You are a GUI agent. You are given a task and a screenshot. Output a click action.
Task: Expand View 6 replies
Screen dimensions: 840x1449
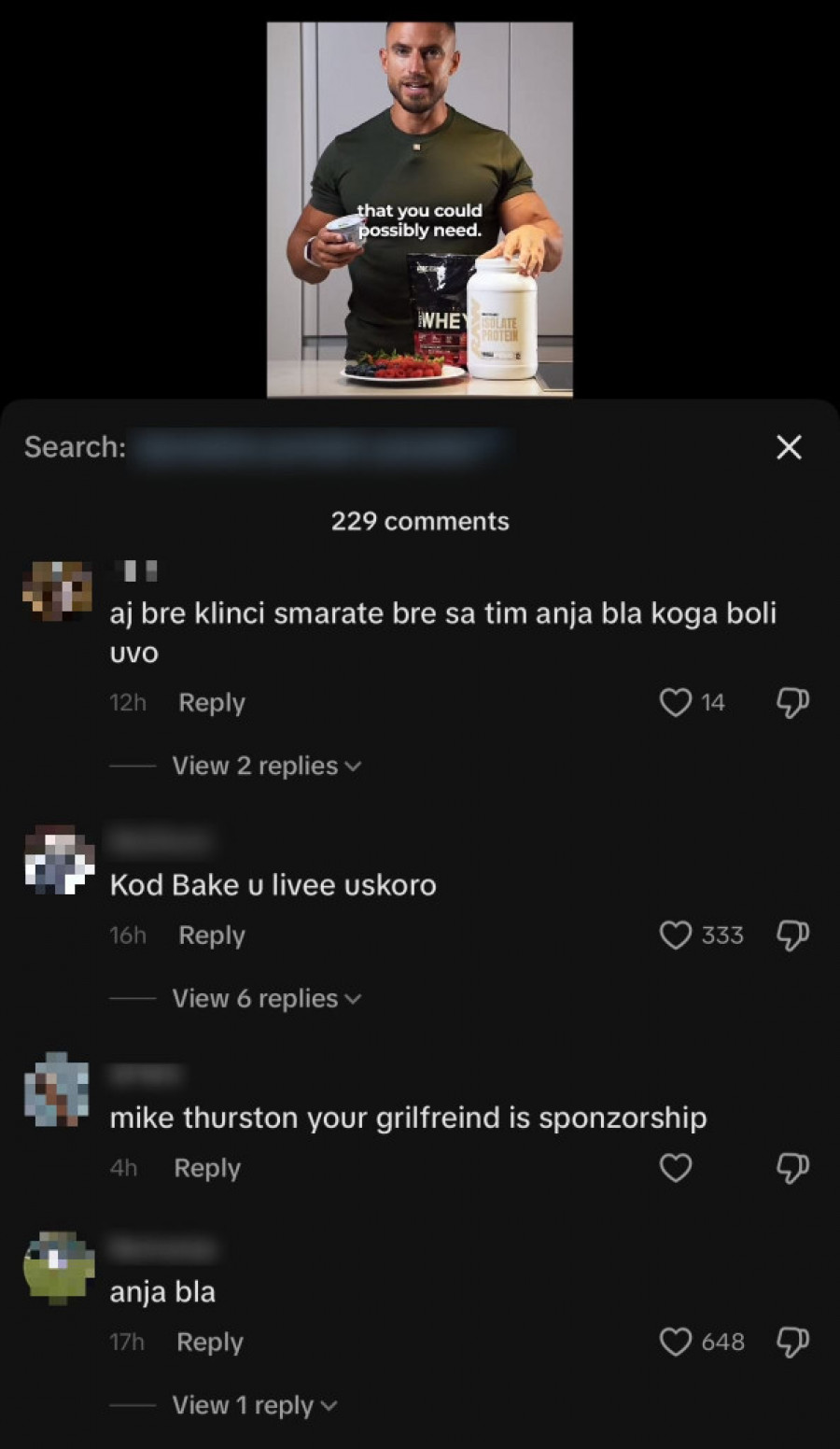click(265, 998)
